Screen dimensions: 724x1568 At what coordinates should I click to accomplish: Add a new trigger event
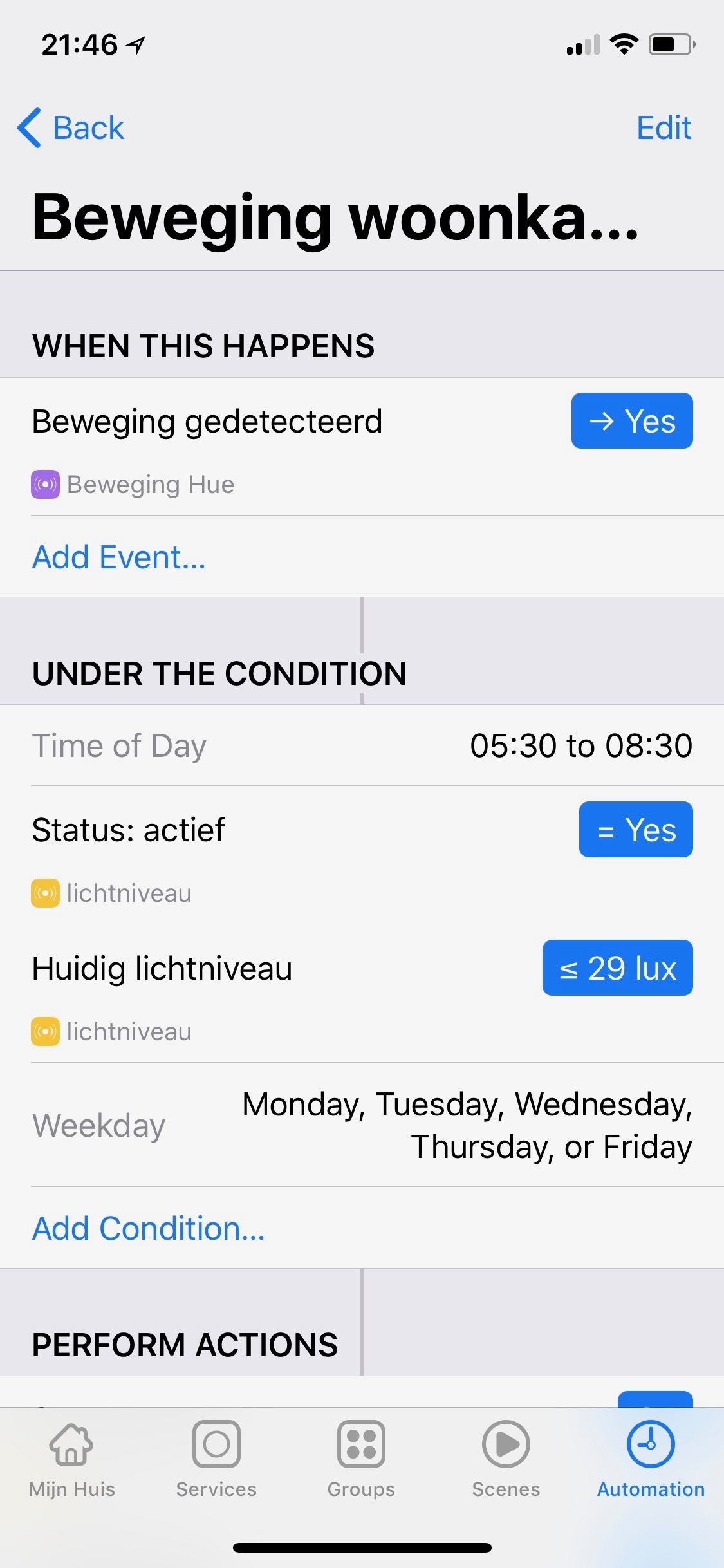coord(119,557)
